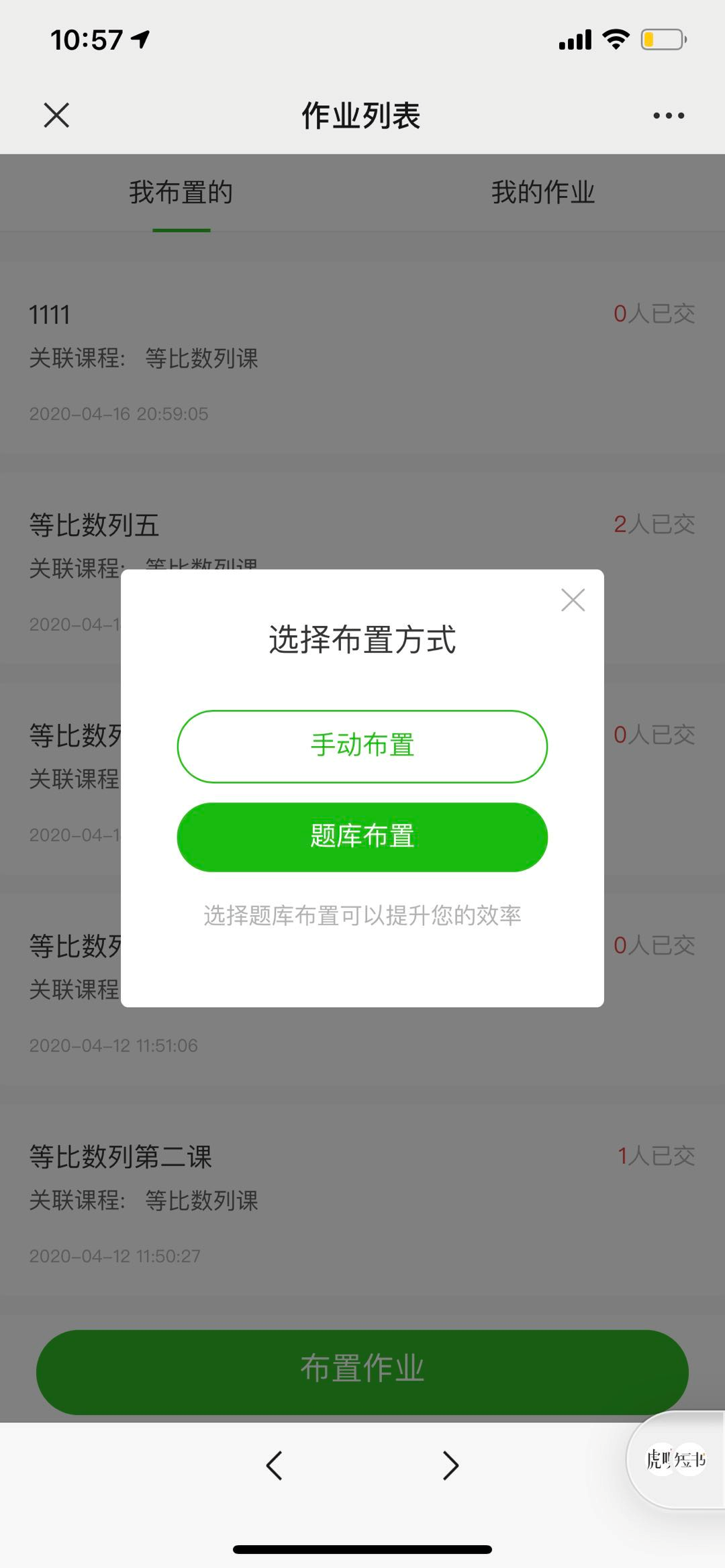Dismiss the 选择布置方式 dialog
This screenshot has height=1568, width=725.
[x=573, y=600]
